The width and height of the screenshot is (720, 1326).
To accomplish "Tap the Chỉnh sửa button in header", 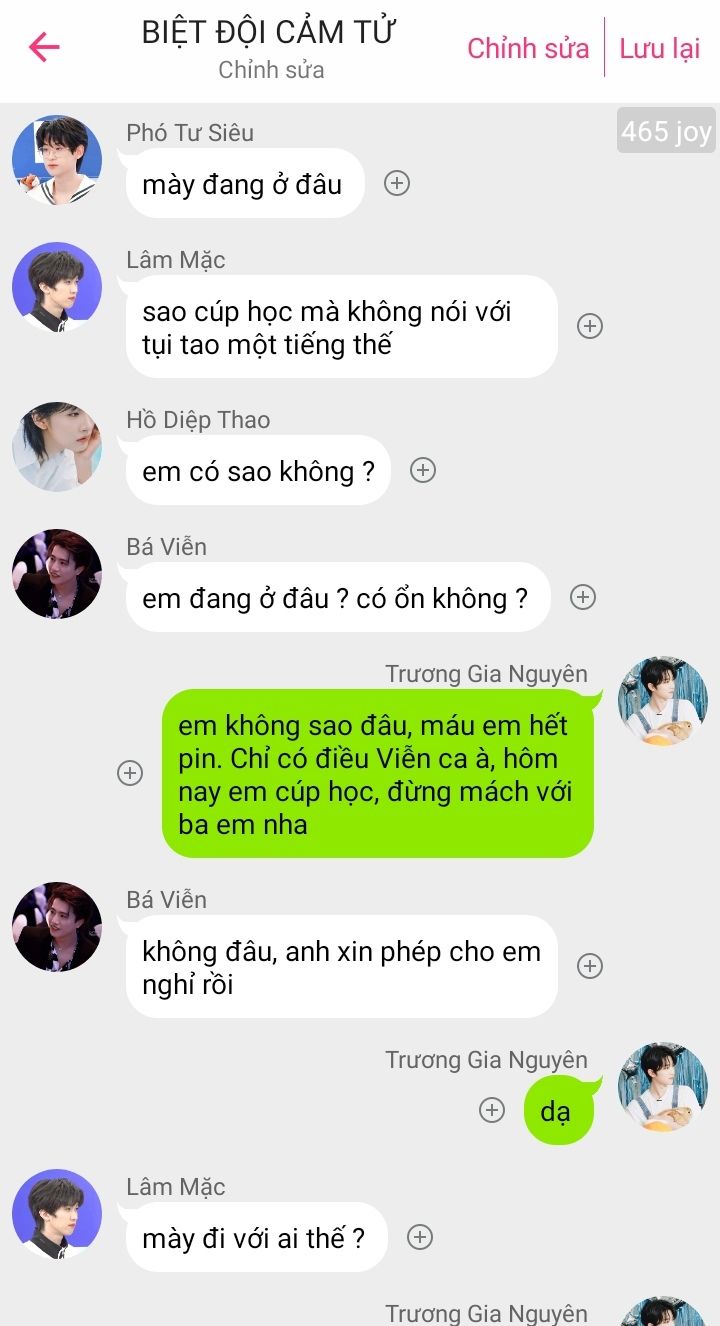I will pyautogui.click(x=528, y=48).
